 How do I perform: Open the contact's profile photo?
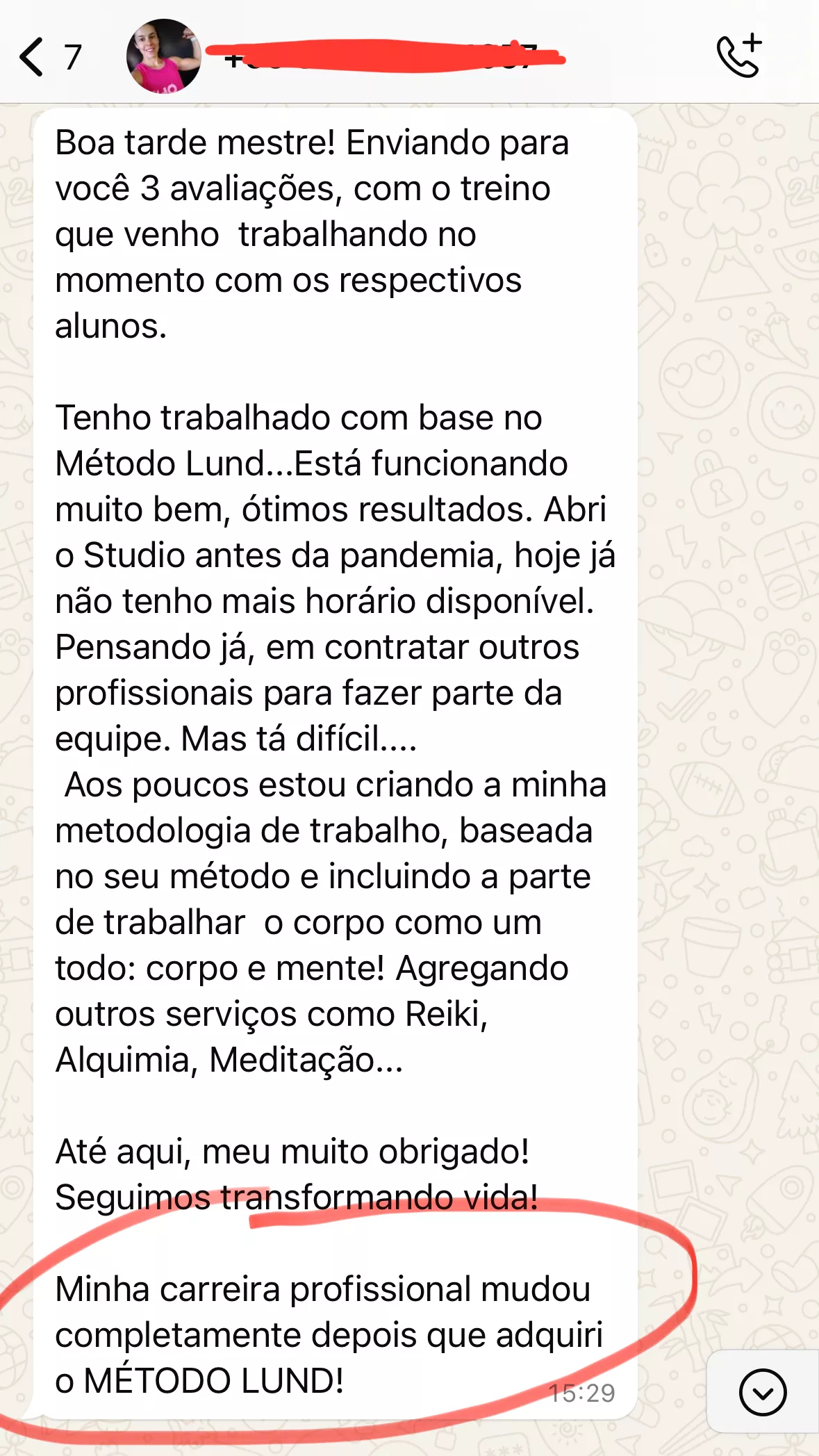point(164,56)
